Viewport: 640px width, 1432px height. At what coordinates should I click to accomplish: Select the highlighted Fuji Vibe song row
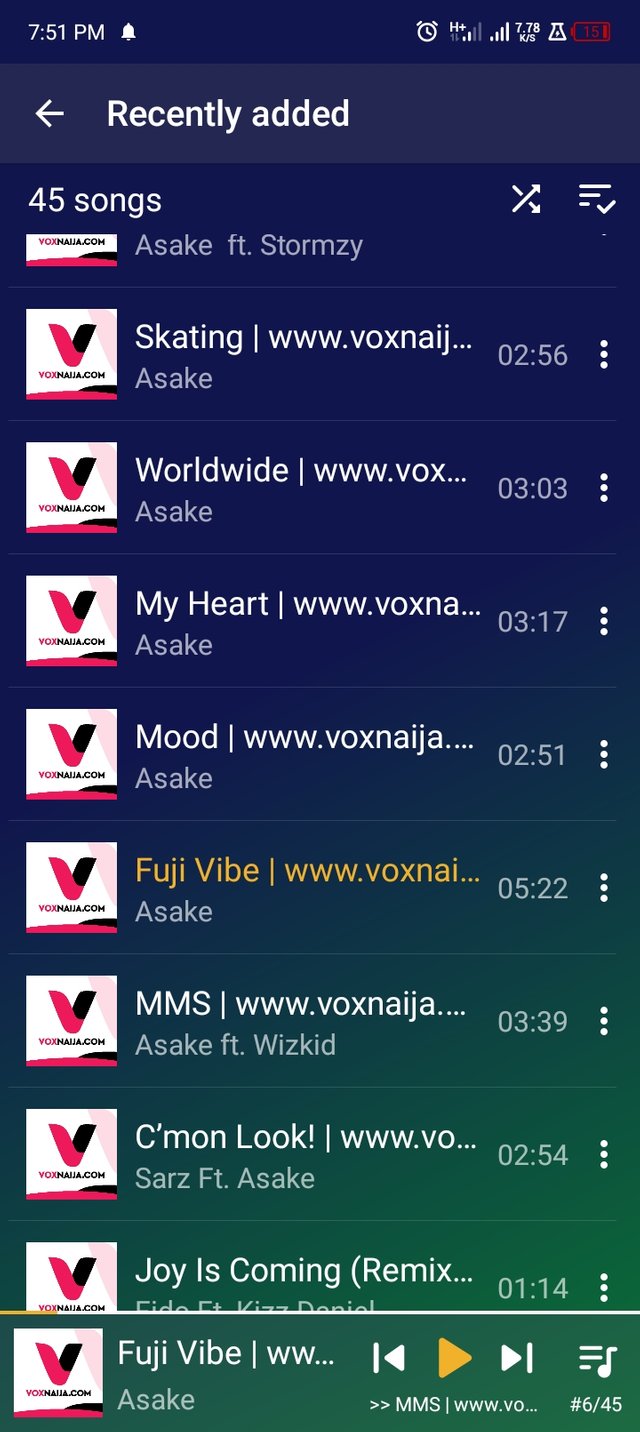point(313,888)
